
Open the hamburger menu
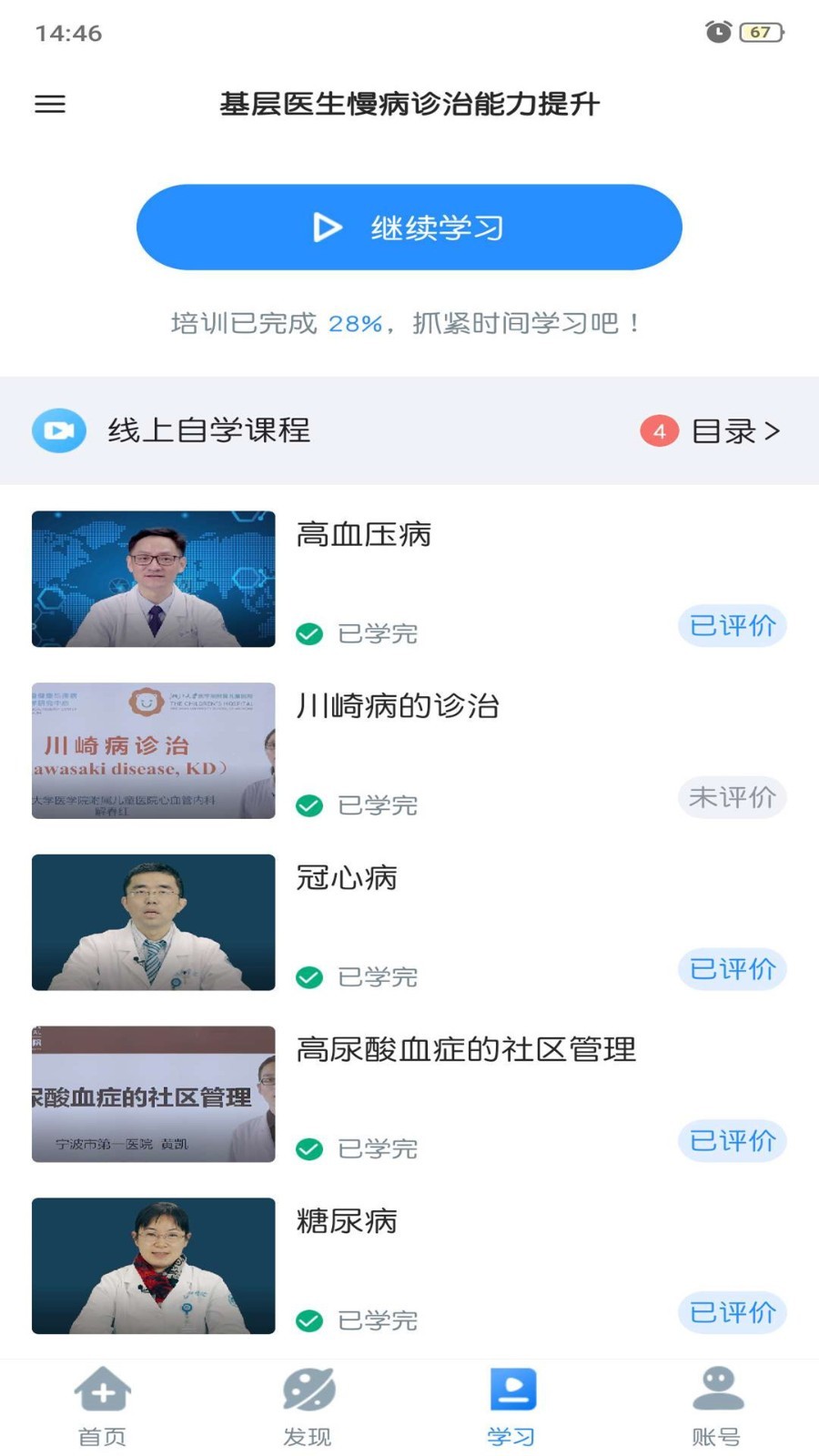click(x=50, y=104)
